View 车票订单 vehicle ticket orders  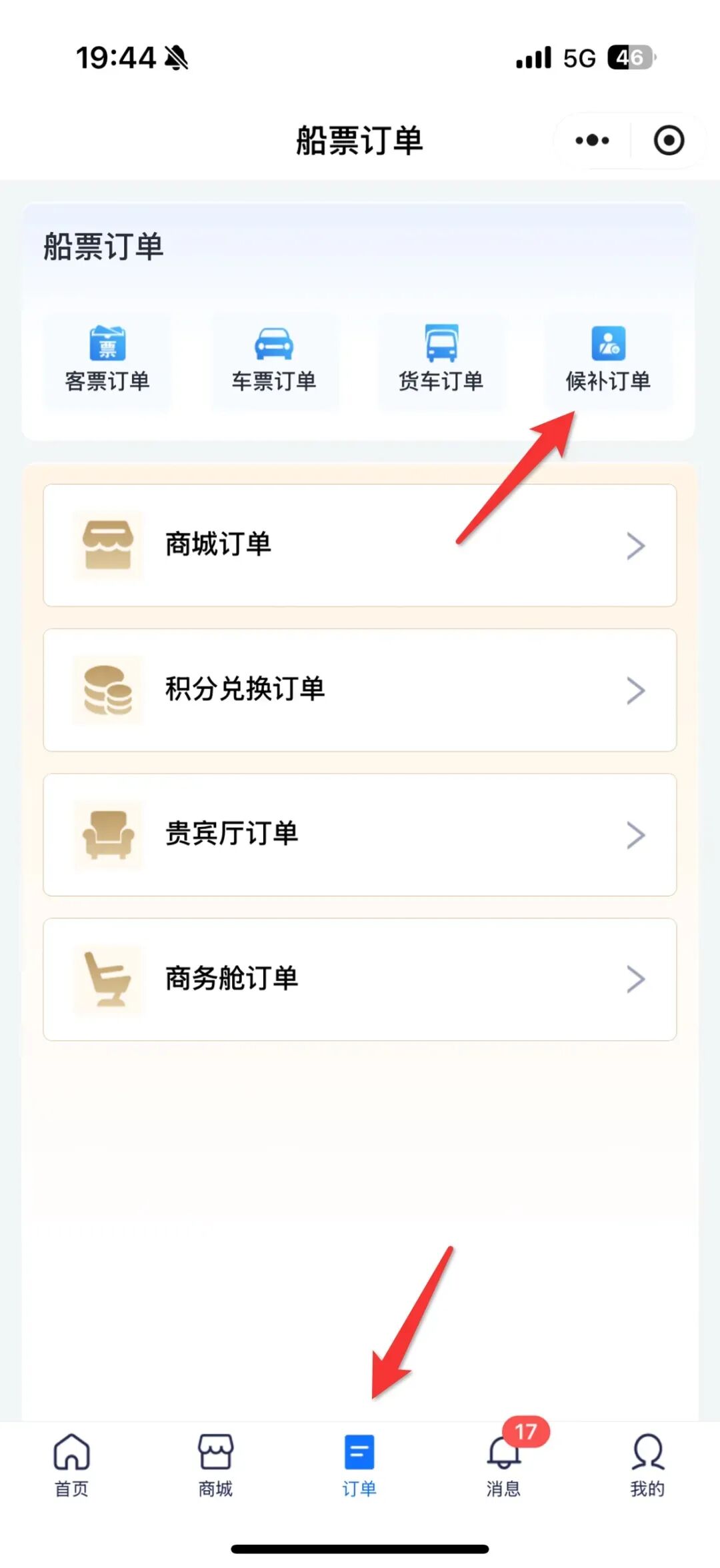[274, 360]
